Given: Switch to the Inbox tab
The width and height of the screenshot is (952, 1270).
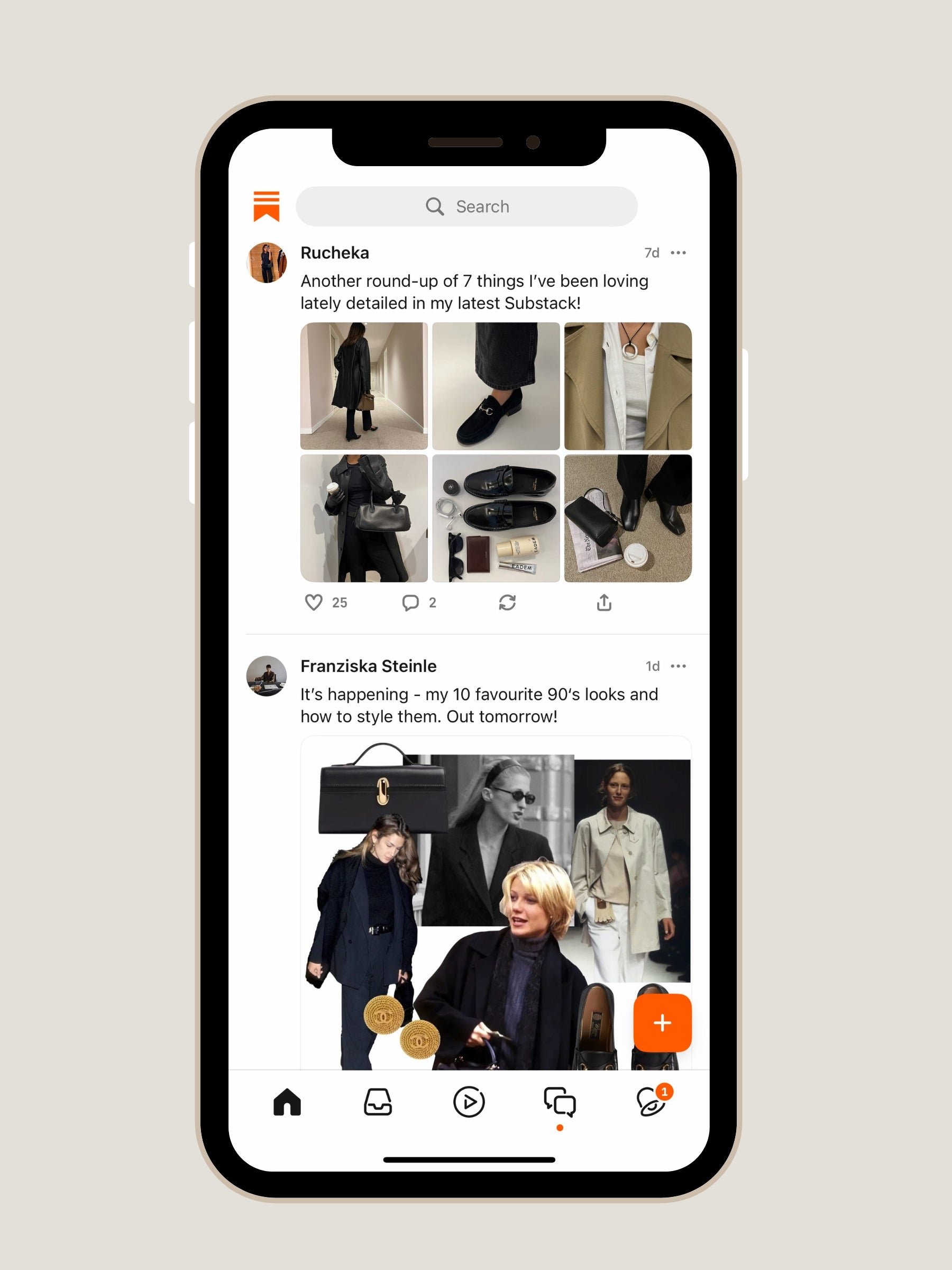Looking at the screenshot, I should pyautogui.click(x=378, y=1102).
